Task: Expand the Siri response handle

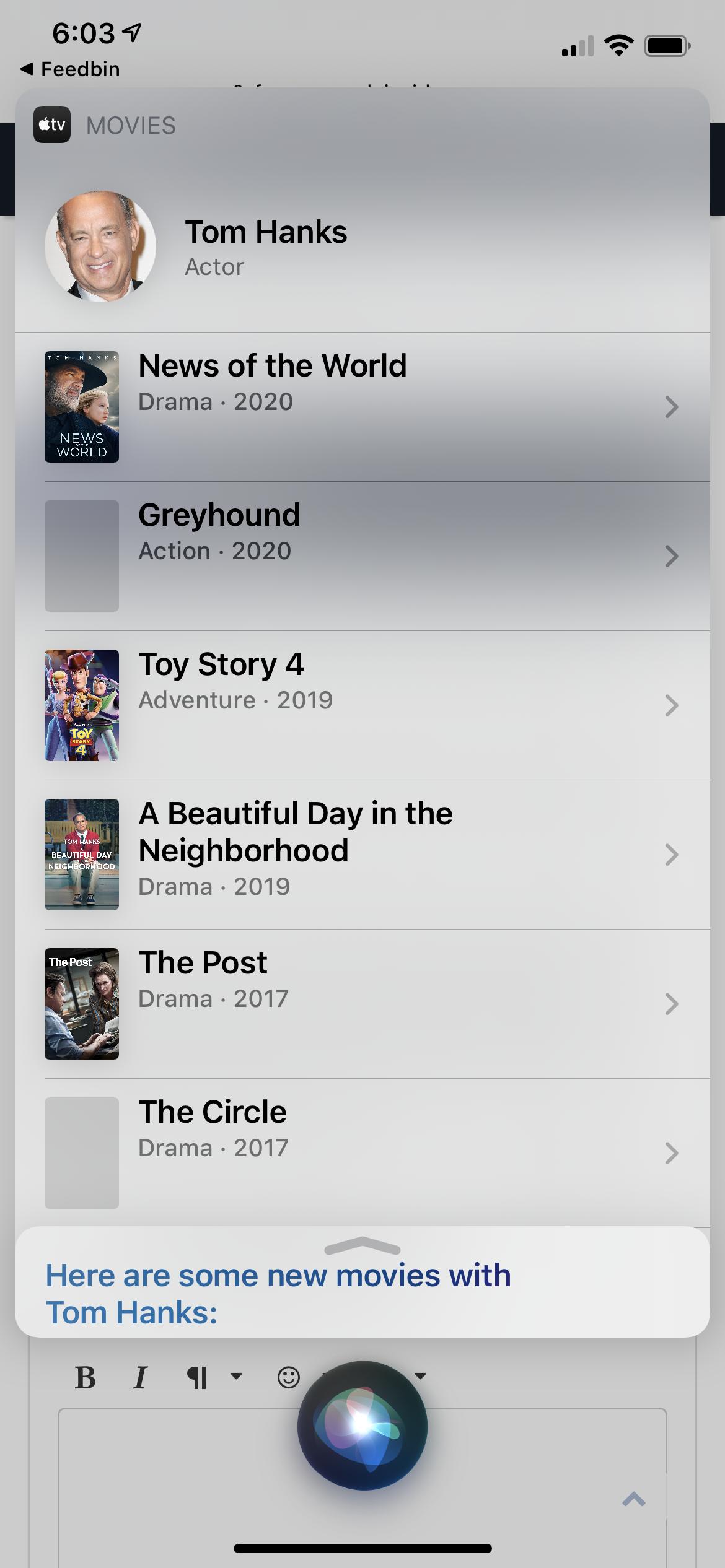Action: click(x=362, y=1245)
